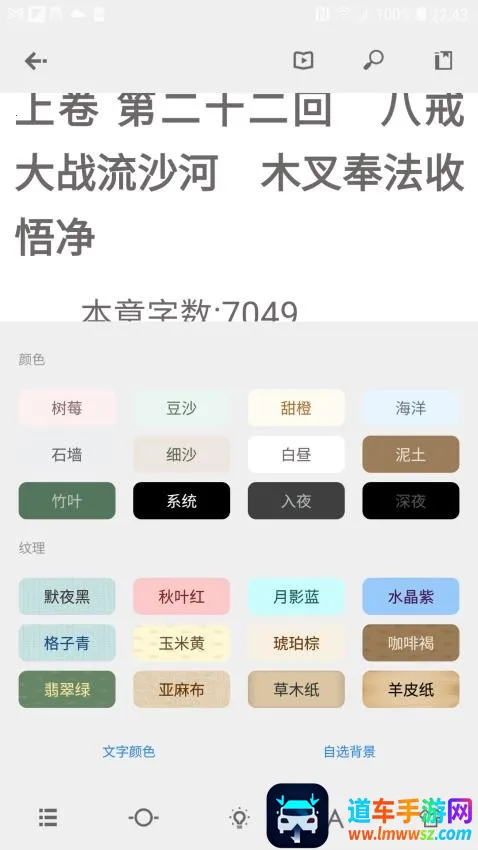Tap the play-box icon in top bar
Viewport: 478px width, 850px height.
(303, 60)
